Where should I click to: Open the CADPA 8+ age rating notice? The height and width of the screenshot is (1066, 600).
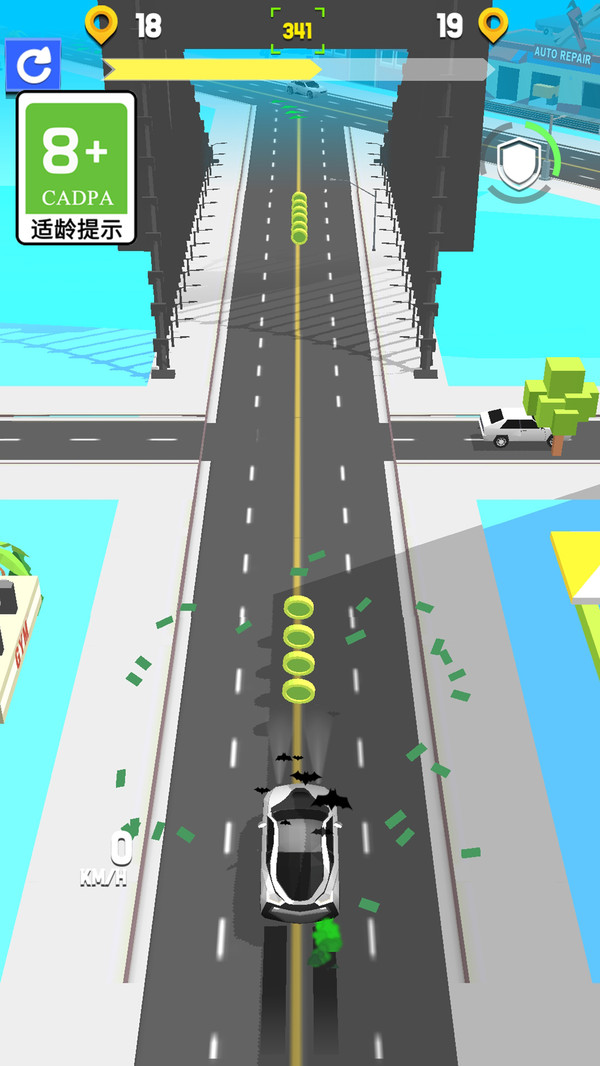[x=76, y=168]
